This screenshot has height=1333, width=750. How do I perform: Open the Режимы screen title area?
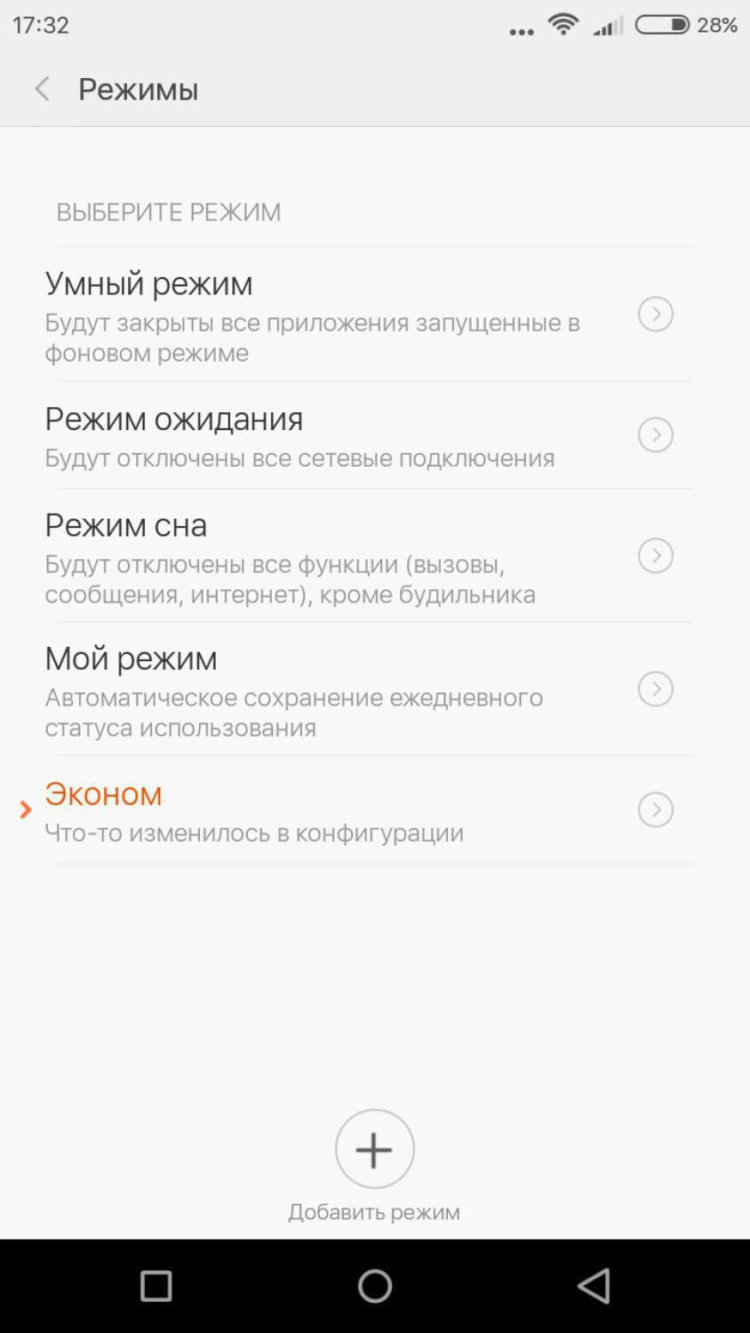pos(138,88)
